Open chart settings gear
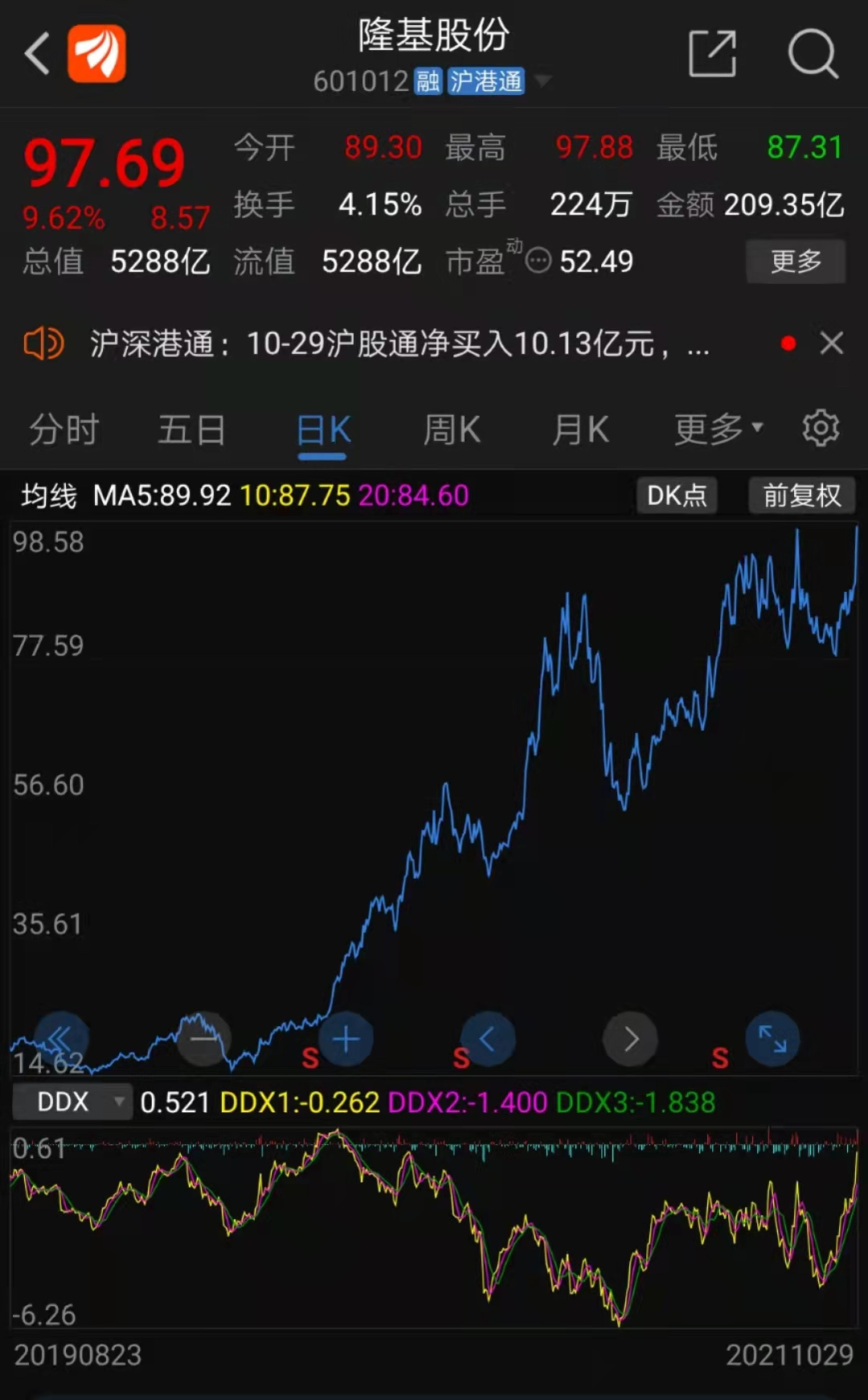This screenshot has width=868, height=1400. tap(821, 428)
